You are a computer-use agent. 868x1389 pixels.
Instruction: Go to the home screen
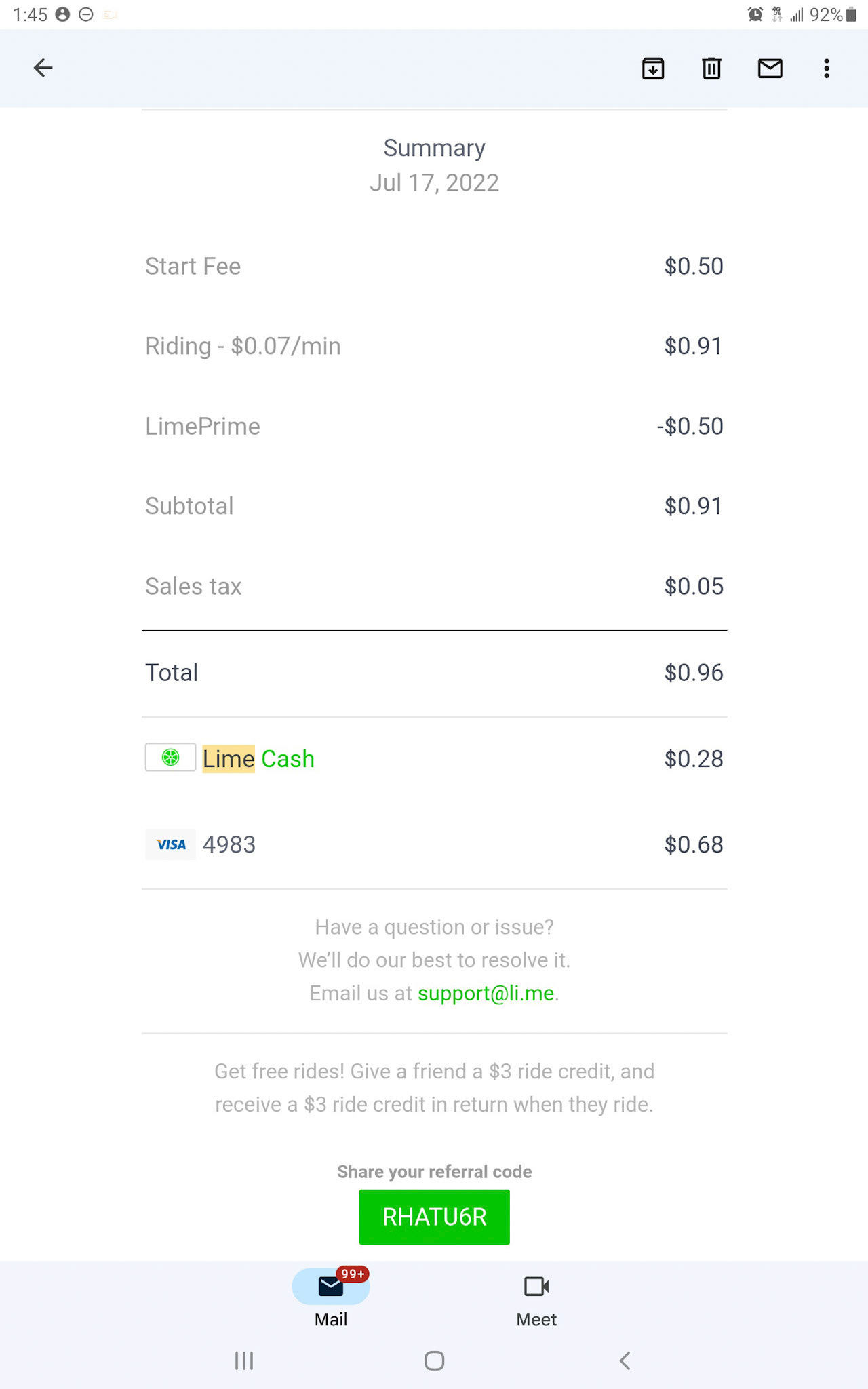434,1361
